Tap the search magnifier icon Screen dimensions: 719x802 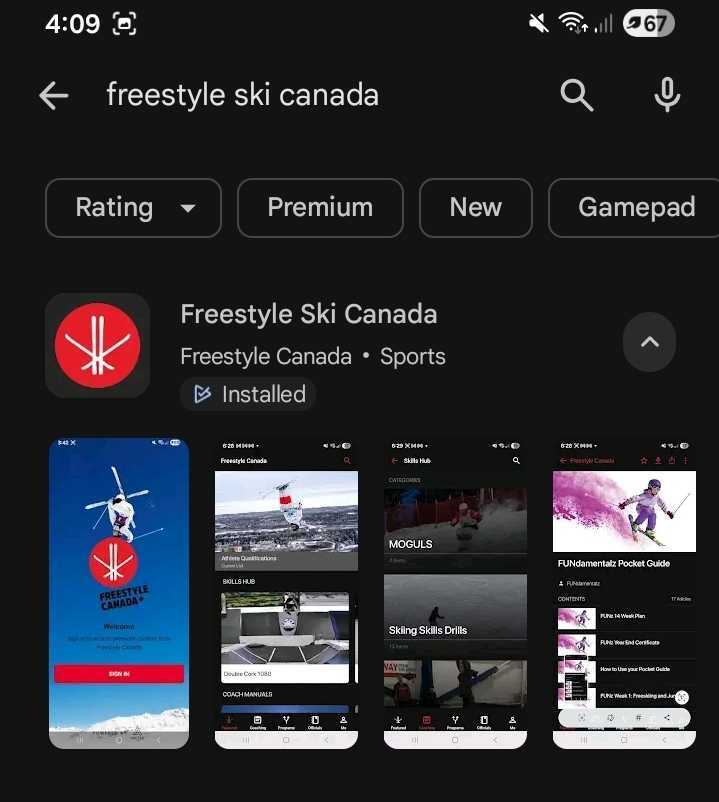[x=577, y=96]
